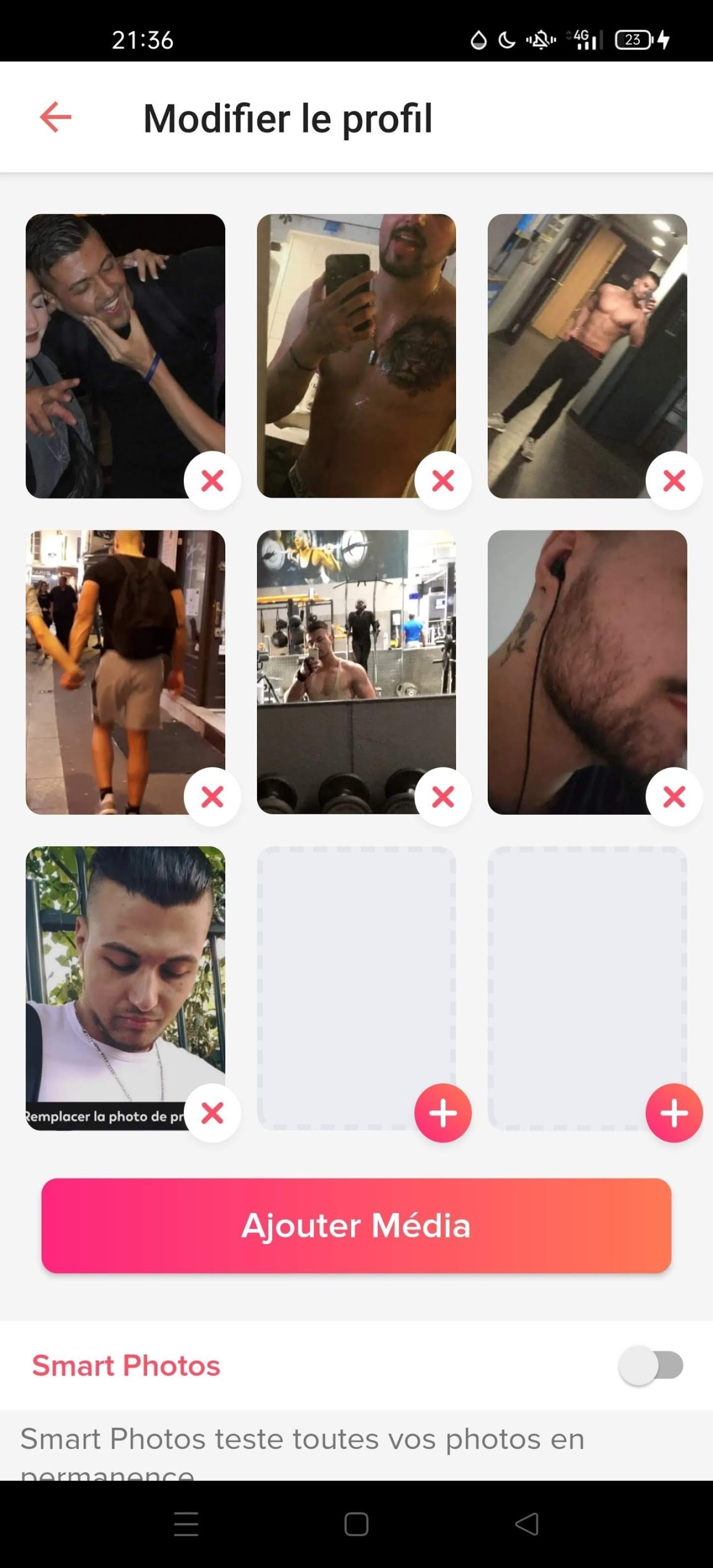
Task: Open recent apps from navigation bar
Action: point(186,1524)
